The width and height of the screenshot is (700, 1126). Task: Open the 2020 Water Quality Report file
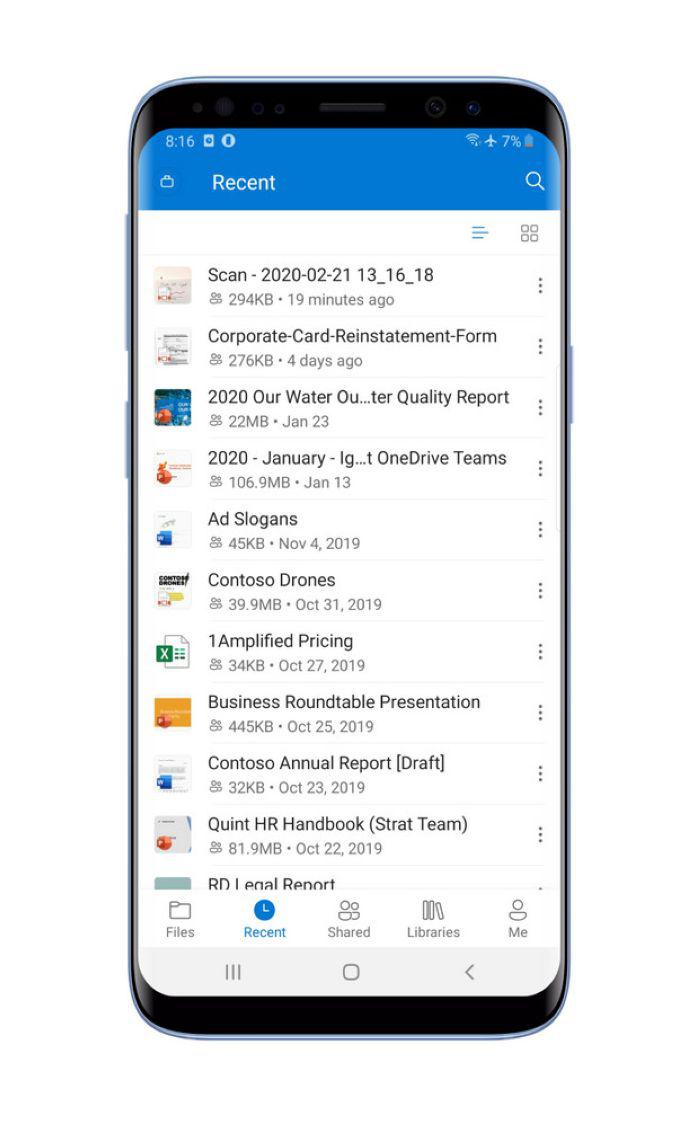pyautogui.click(x=358, y=408)
